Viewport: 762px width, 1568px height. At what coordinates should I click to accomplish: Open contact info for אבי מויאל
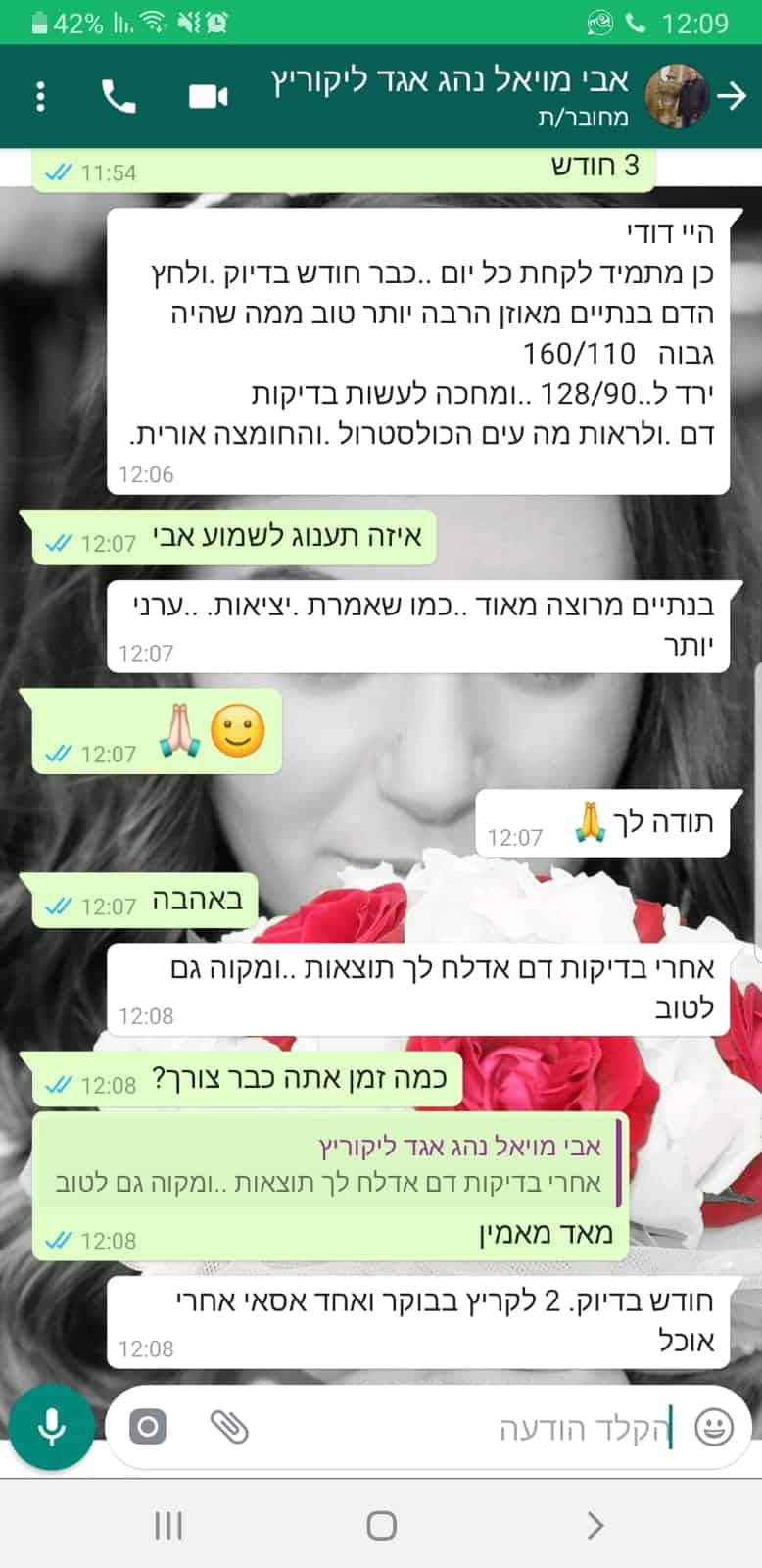[x=451, y=96]
